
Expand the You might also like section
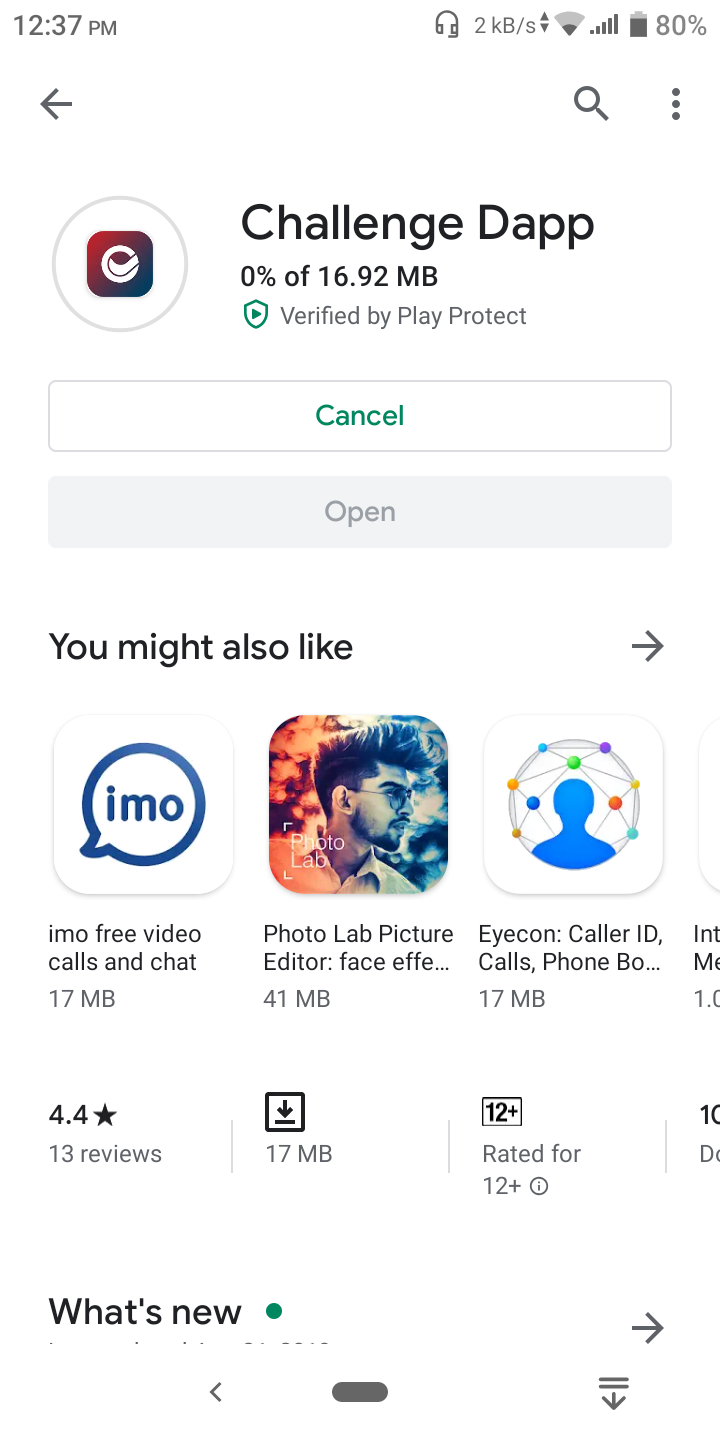[647, 646]
